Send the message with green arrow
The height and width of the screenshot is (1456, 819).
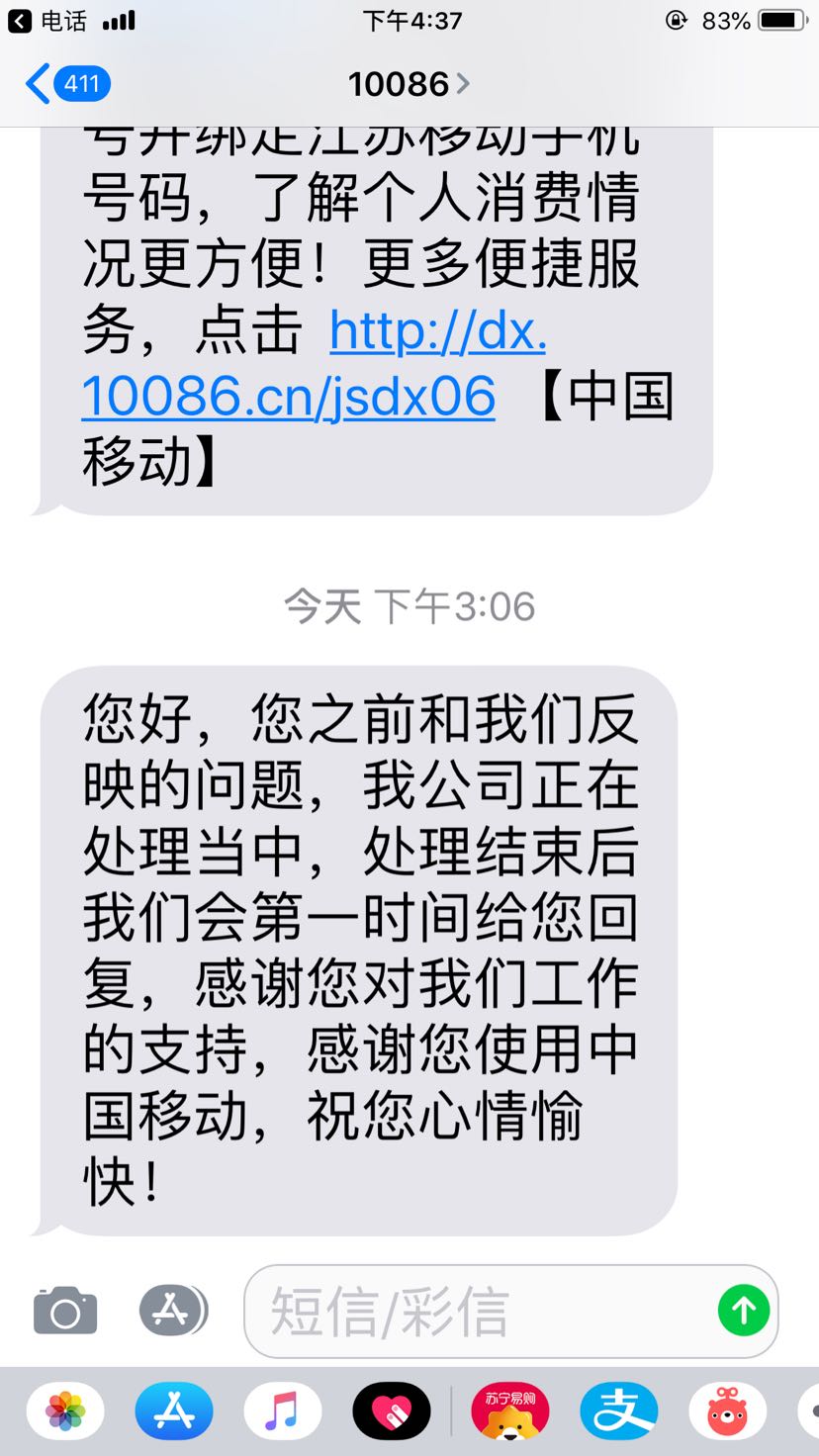tap(744, 1312)
